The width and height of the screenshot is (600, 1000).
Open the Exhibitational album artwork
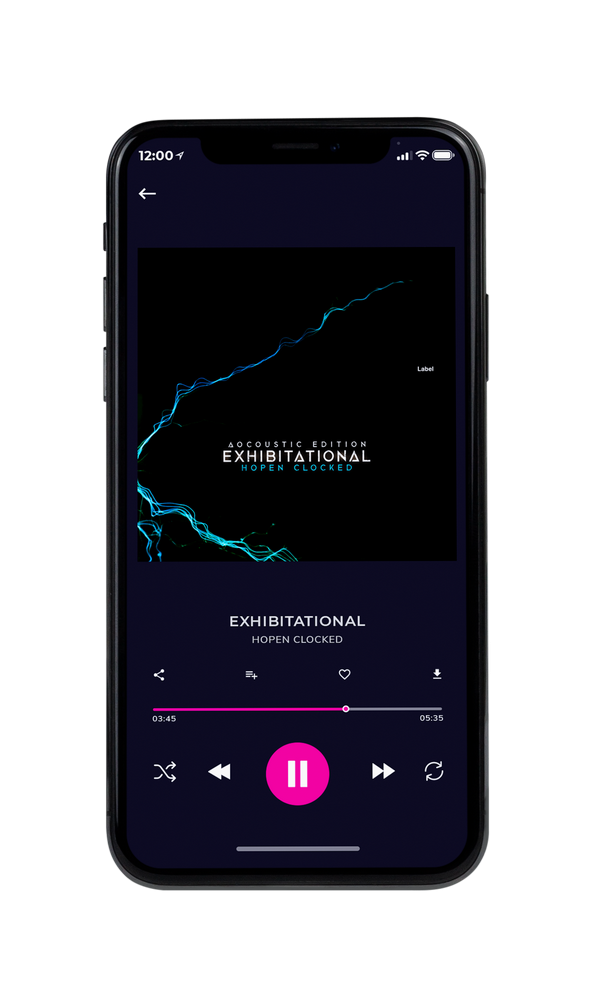[297, 404]
